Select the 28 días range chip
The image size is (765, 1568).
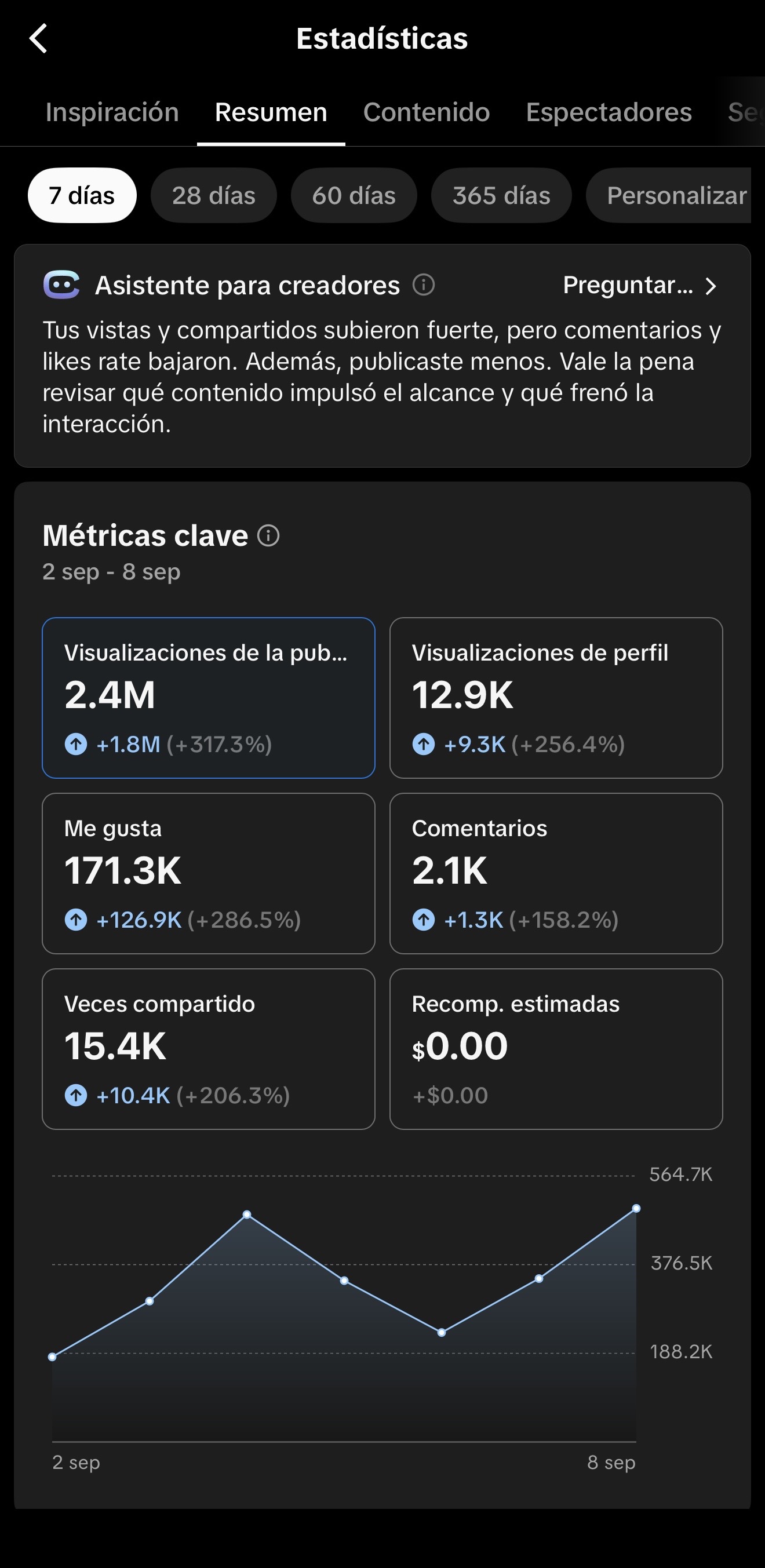214,195
